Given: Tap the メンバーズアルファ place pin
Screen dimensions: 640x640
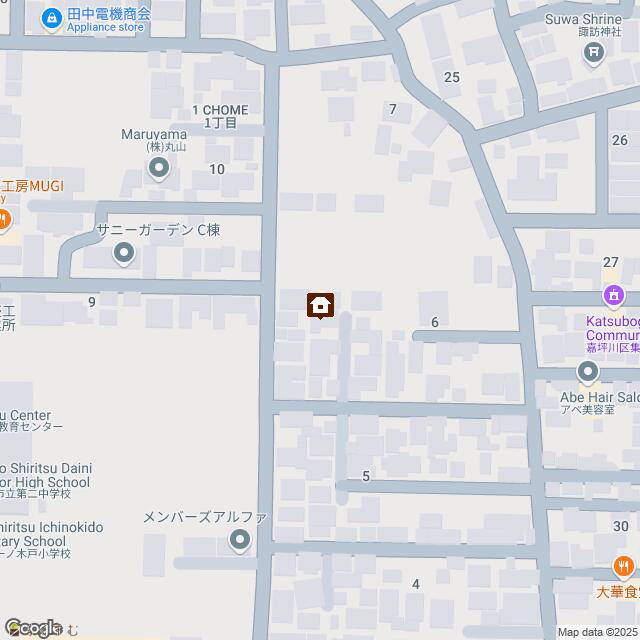Looking at the screenshot, I should pyautogui.click(x=239, y=541).
